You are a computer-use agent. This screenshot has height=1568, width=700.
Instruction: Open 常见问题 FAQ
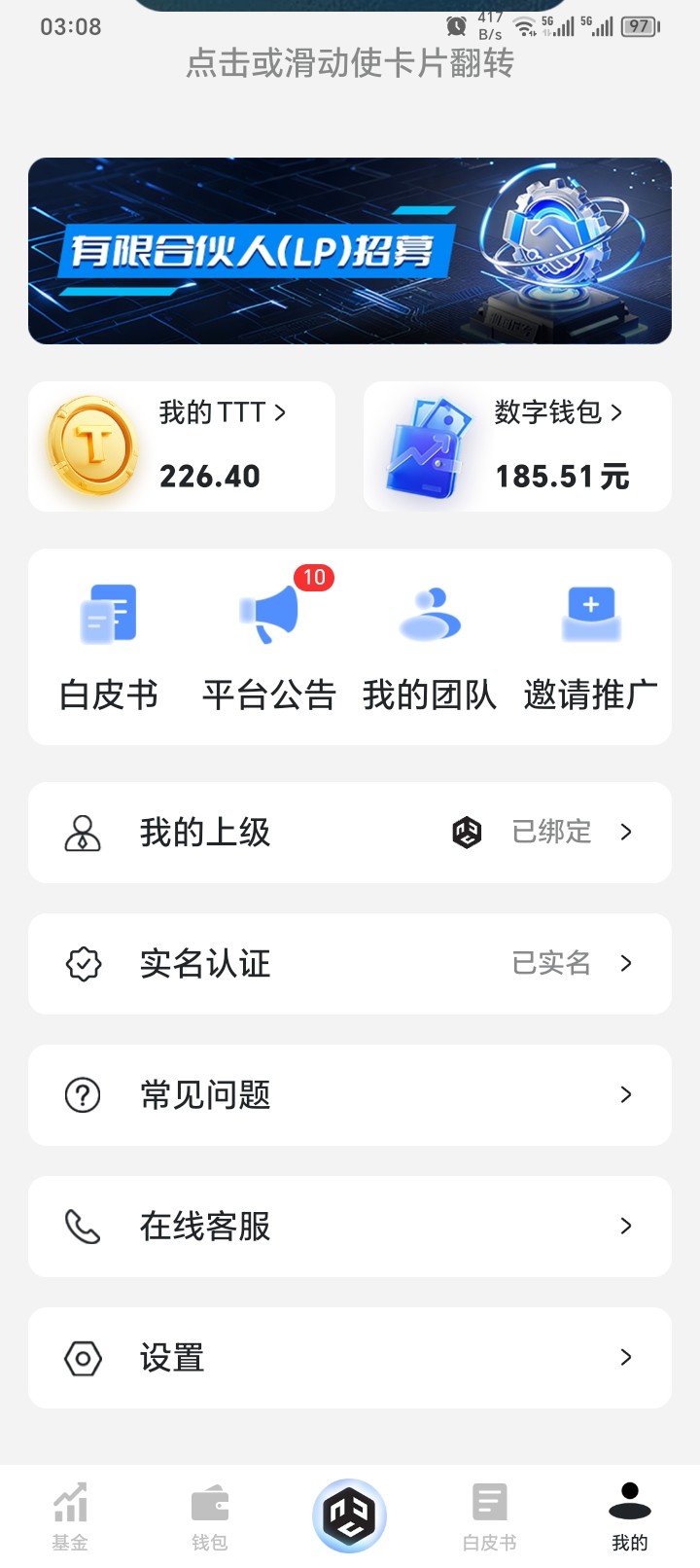coord(350,1095)
